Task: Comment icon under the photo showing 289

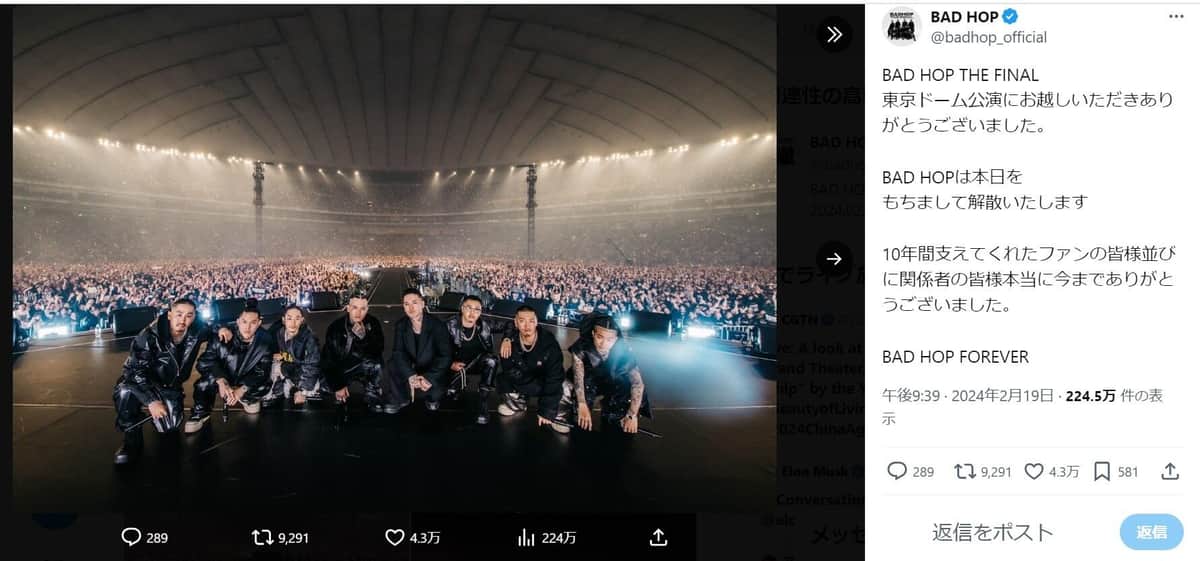Action: 132,537
